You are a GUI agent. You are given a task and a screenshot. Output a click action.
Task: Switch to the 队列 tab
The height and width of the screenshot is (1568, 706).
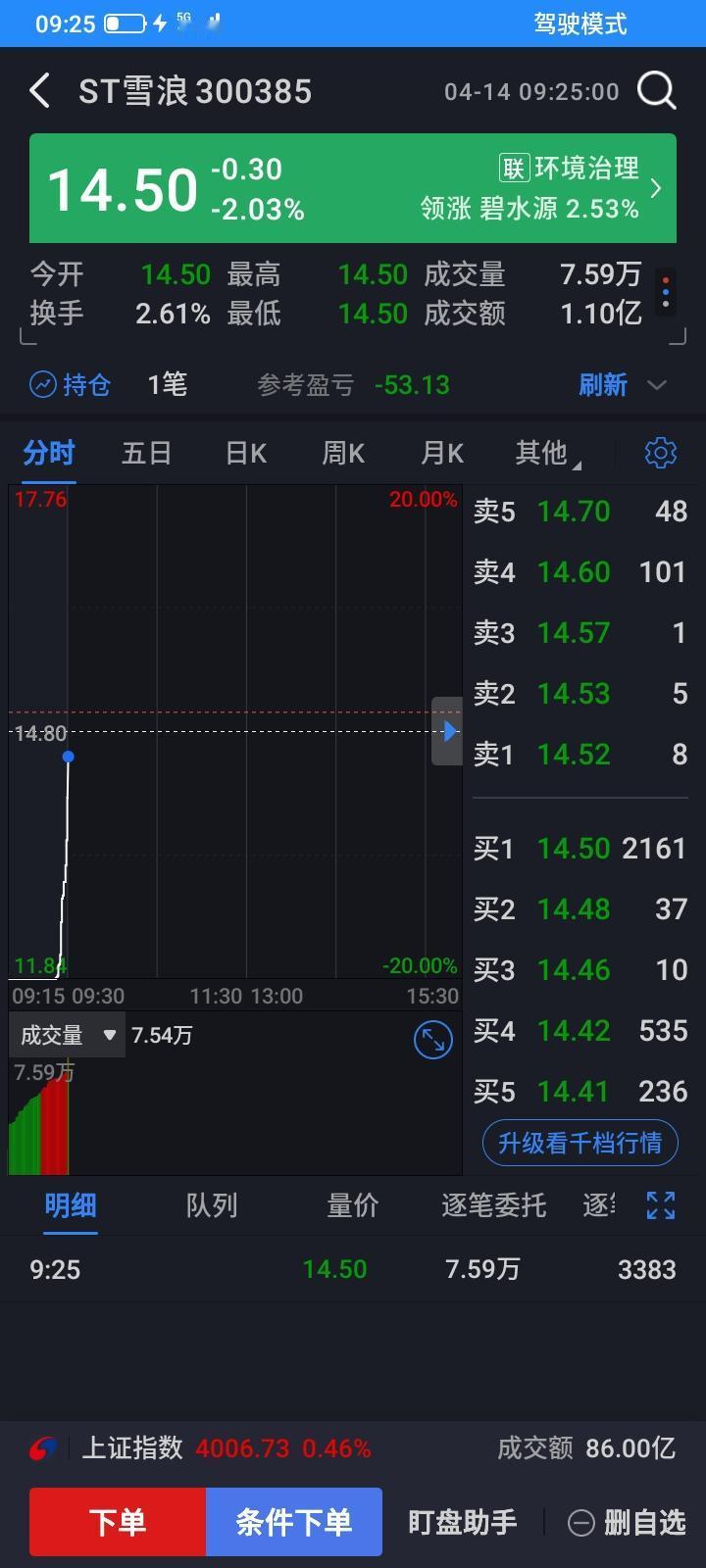[212, 1205]
